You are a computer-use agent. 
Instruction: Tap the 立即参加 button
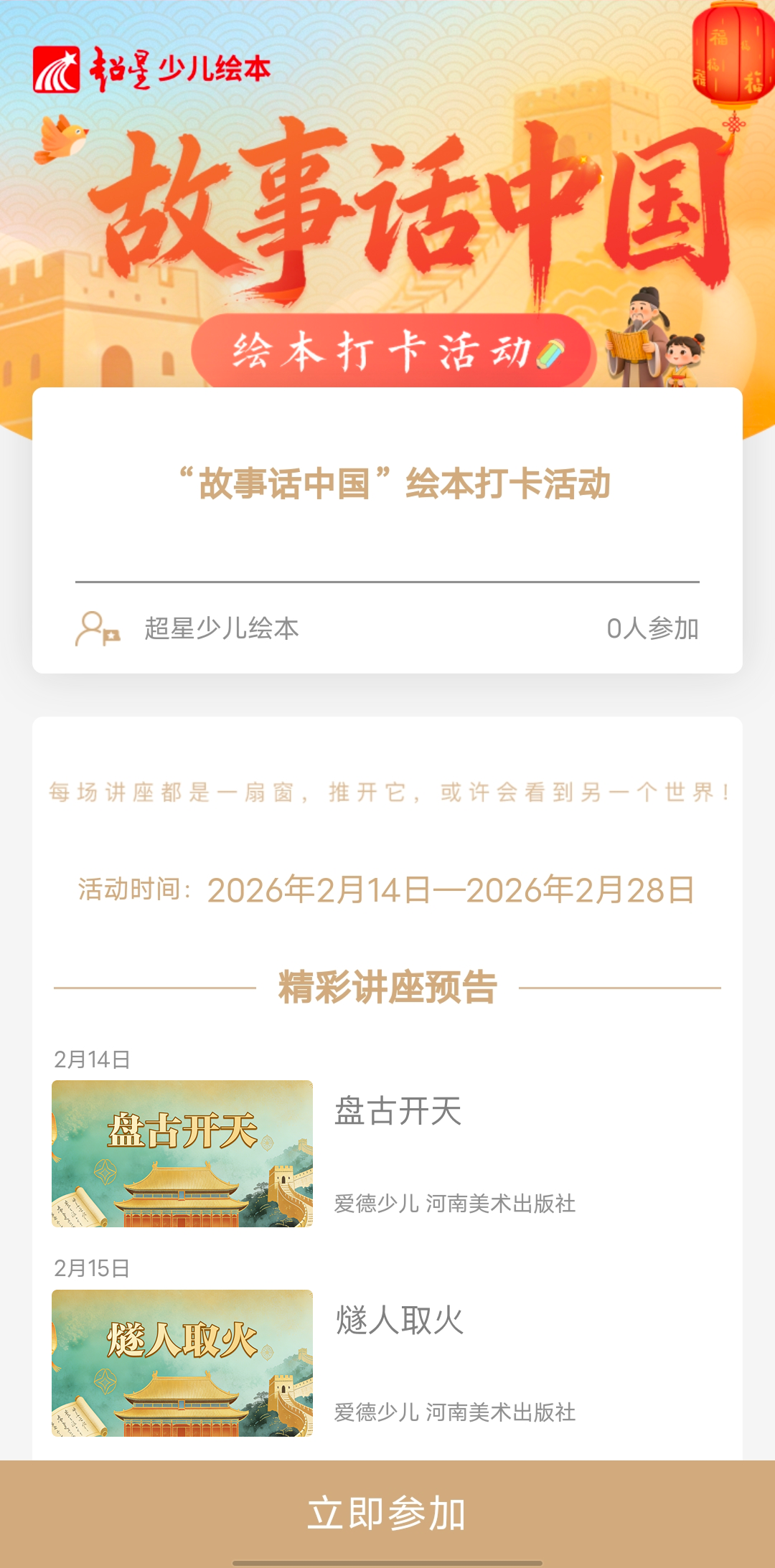coord(387,1512)
